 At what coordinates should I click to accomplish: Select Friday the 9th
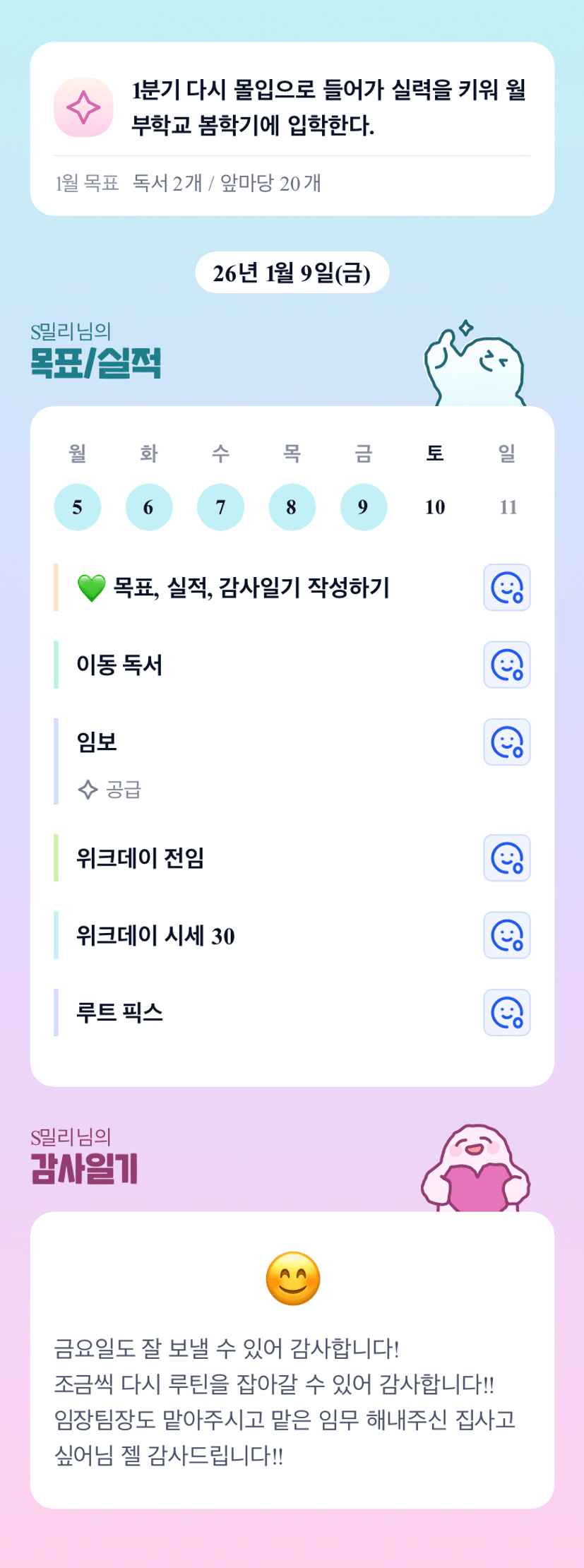pos(363,507)
